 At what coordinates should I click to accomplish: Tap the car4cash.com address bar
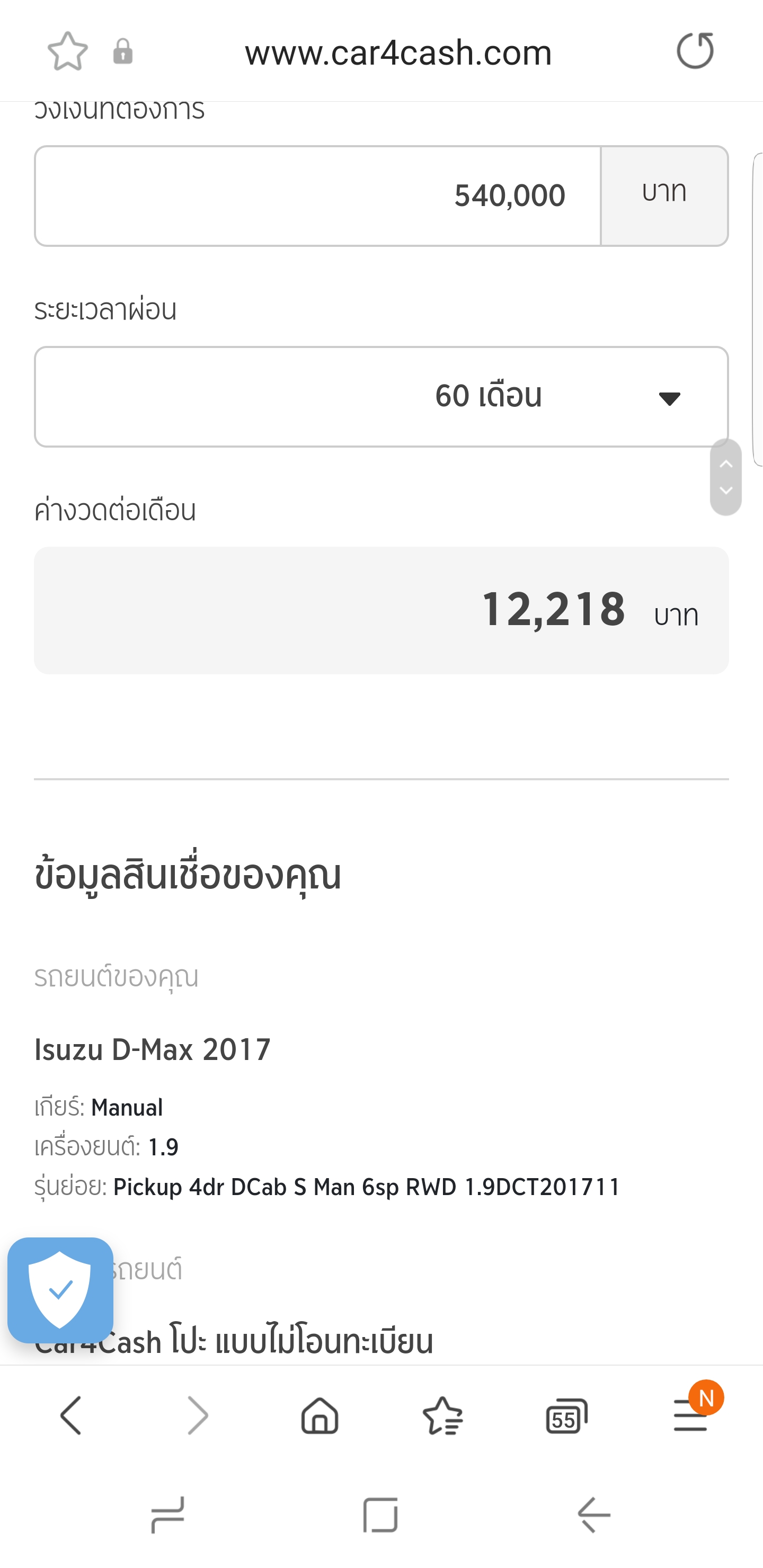(398, 53)
